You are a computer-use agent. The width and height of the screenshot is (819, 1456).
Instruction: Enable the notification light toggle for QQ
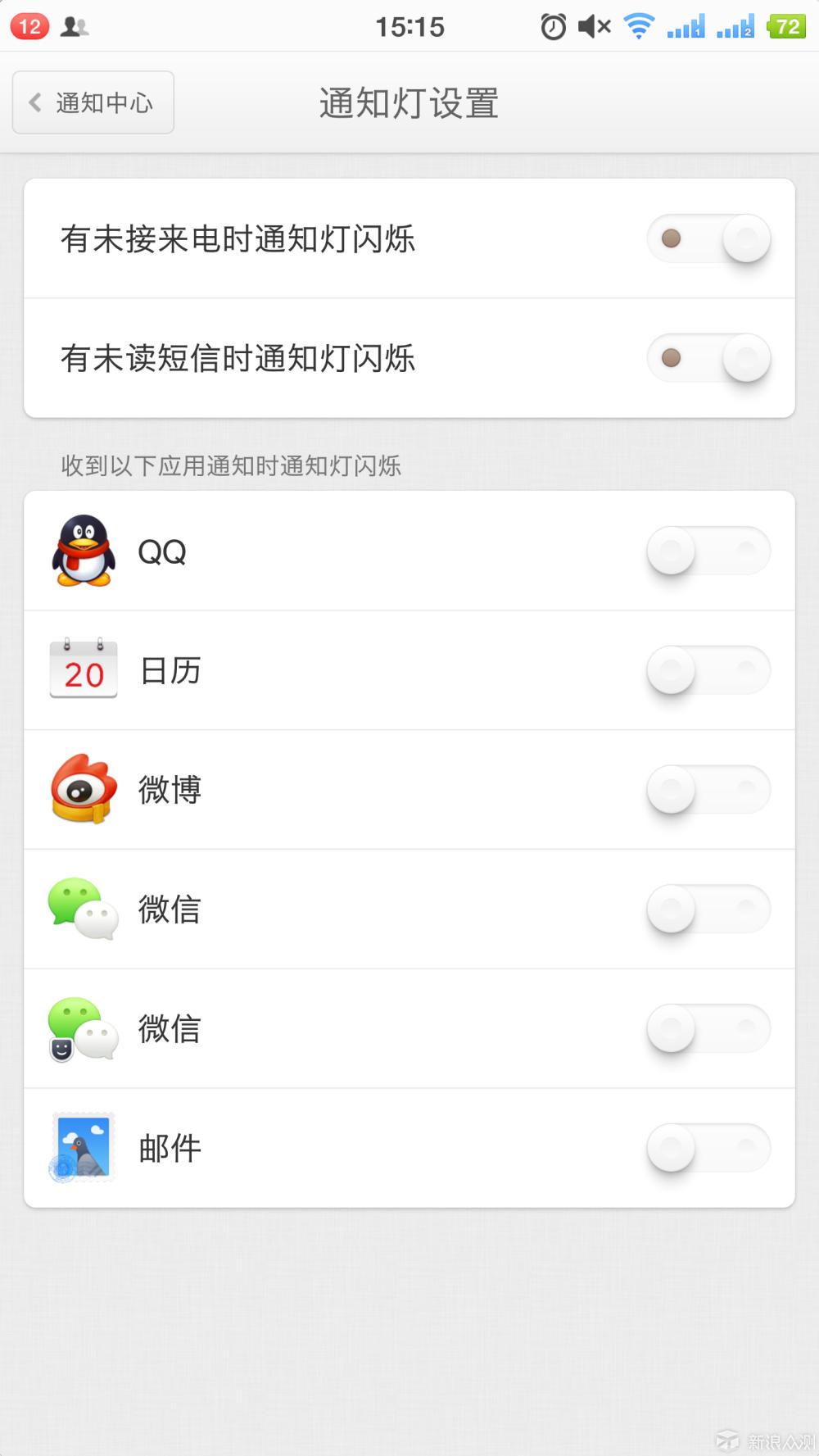pyautogui.click(x=709, y=551)
